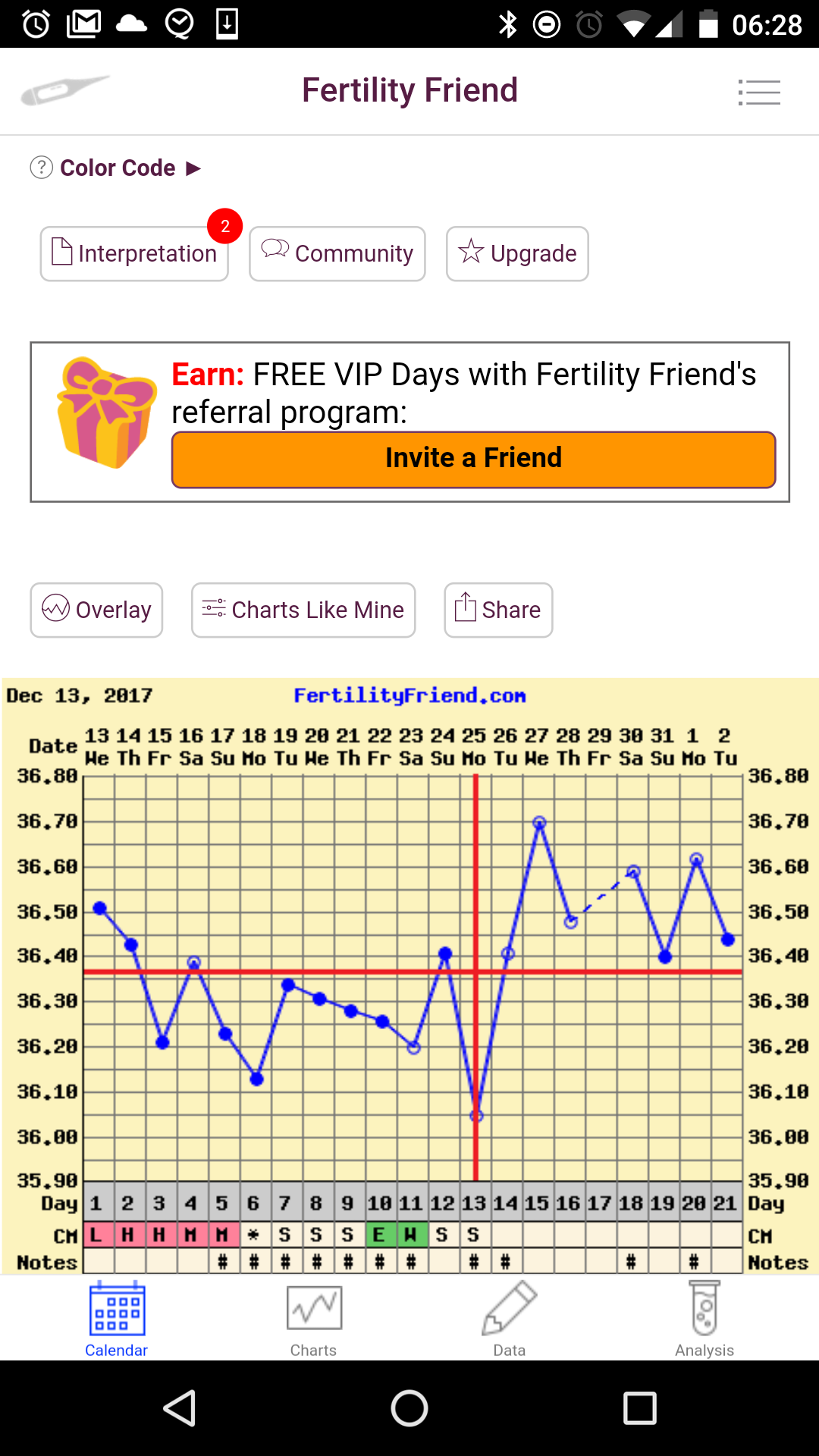Go to the system home screen
The width and height of the screenshot is (819, 1456).
(x=409, y=1409)
